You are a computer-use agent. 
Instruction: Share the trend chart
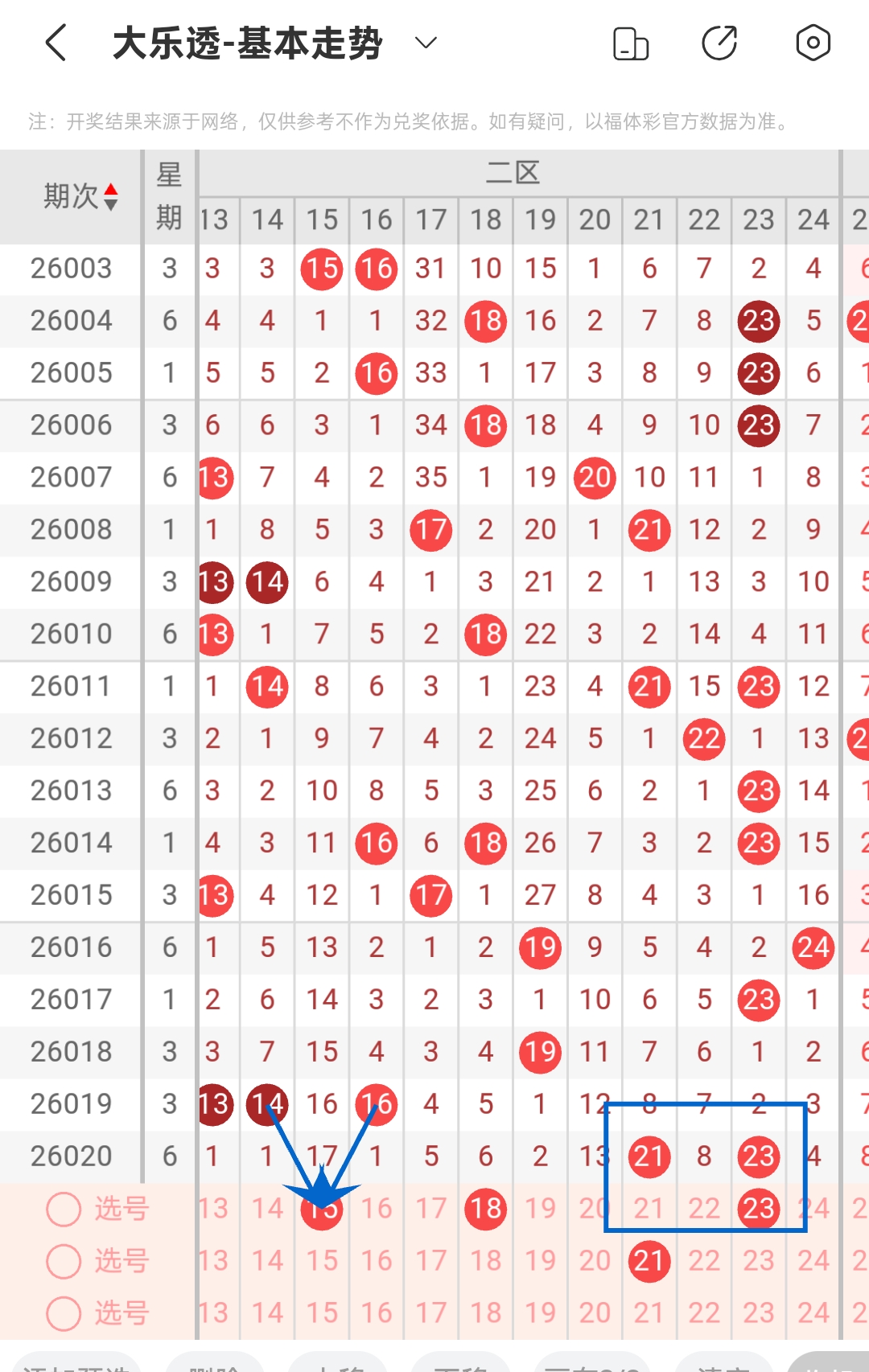point(719,43)
